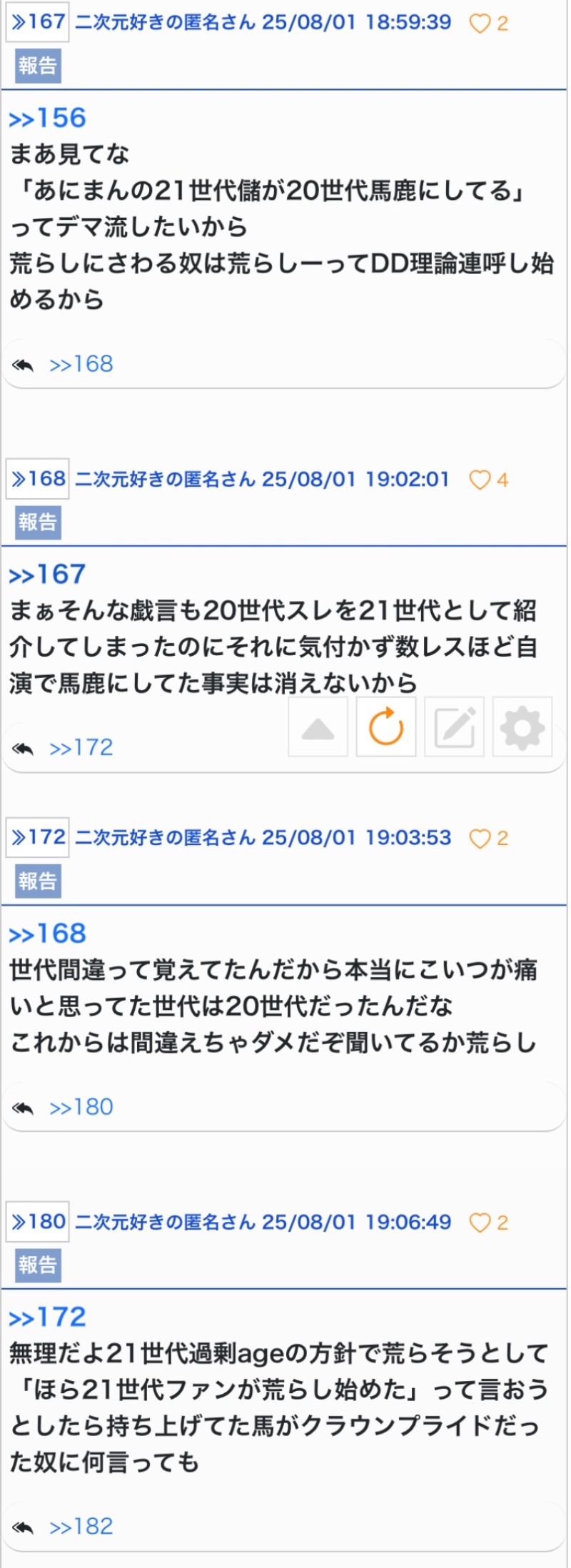Image resolution: width=571 pixels, height=1568 pixels.
Task: Report post 167 with 報告 button
Action: coord(38,66)
